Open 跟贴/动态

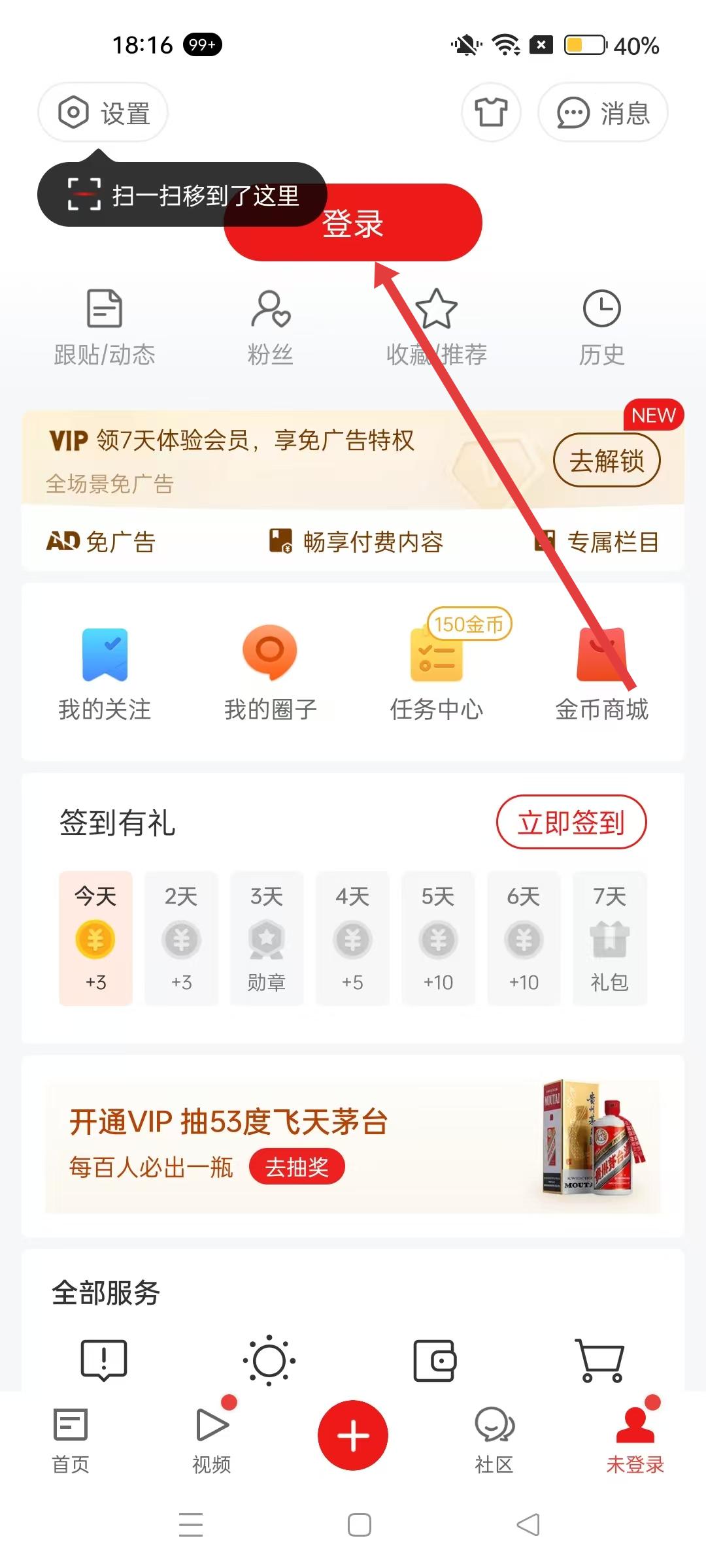[x=105, y=327]
